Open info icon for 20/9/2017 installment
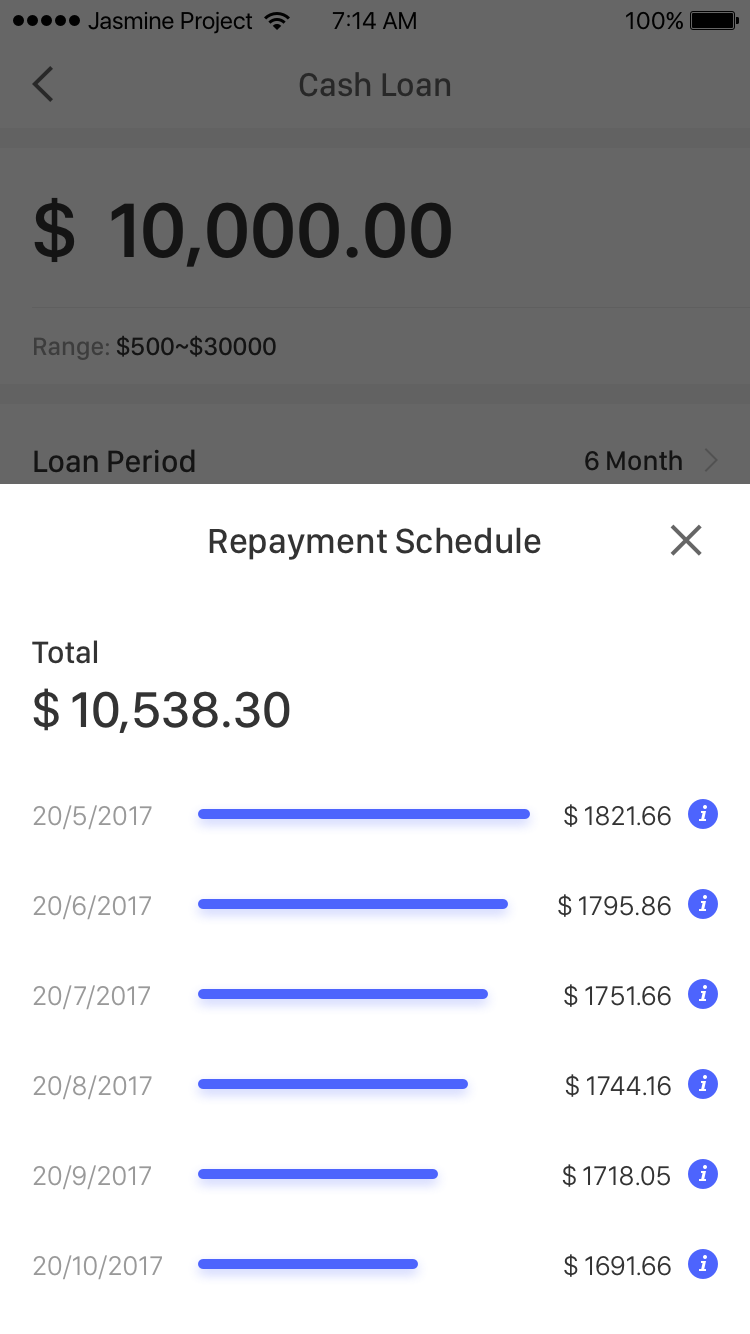The image size is (750, 1334). [x=703, y=1175]
